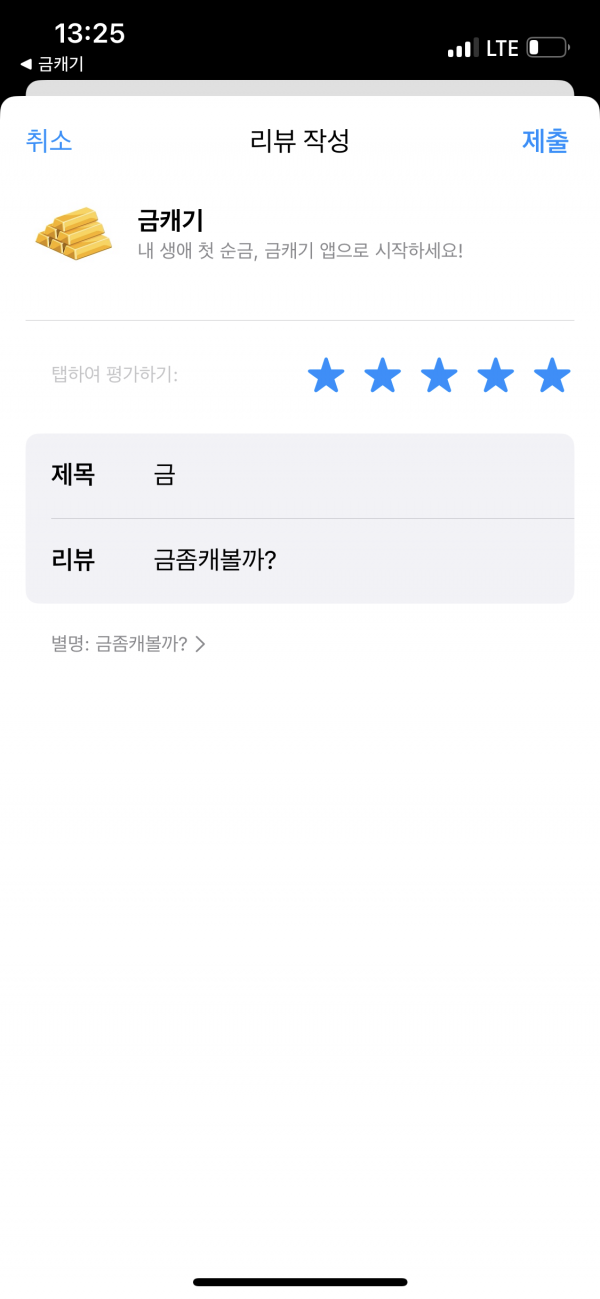
Task: Return to 금캐기 app via back breadcrumb
Action: [x=52, y=64]
